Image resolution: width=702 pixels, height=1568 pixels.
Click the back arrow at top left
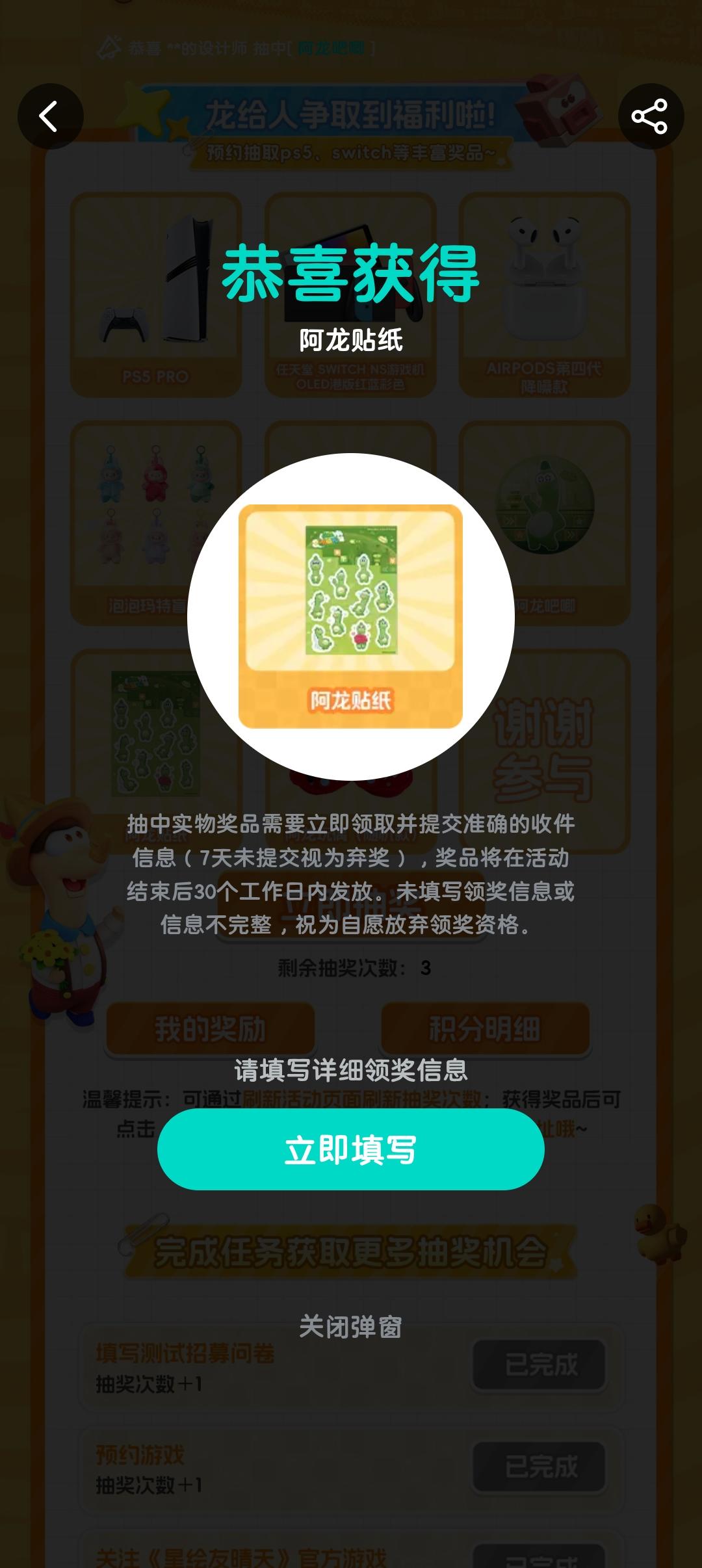click(x=51, y=114)
